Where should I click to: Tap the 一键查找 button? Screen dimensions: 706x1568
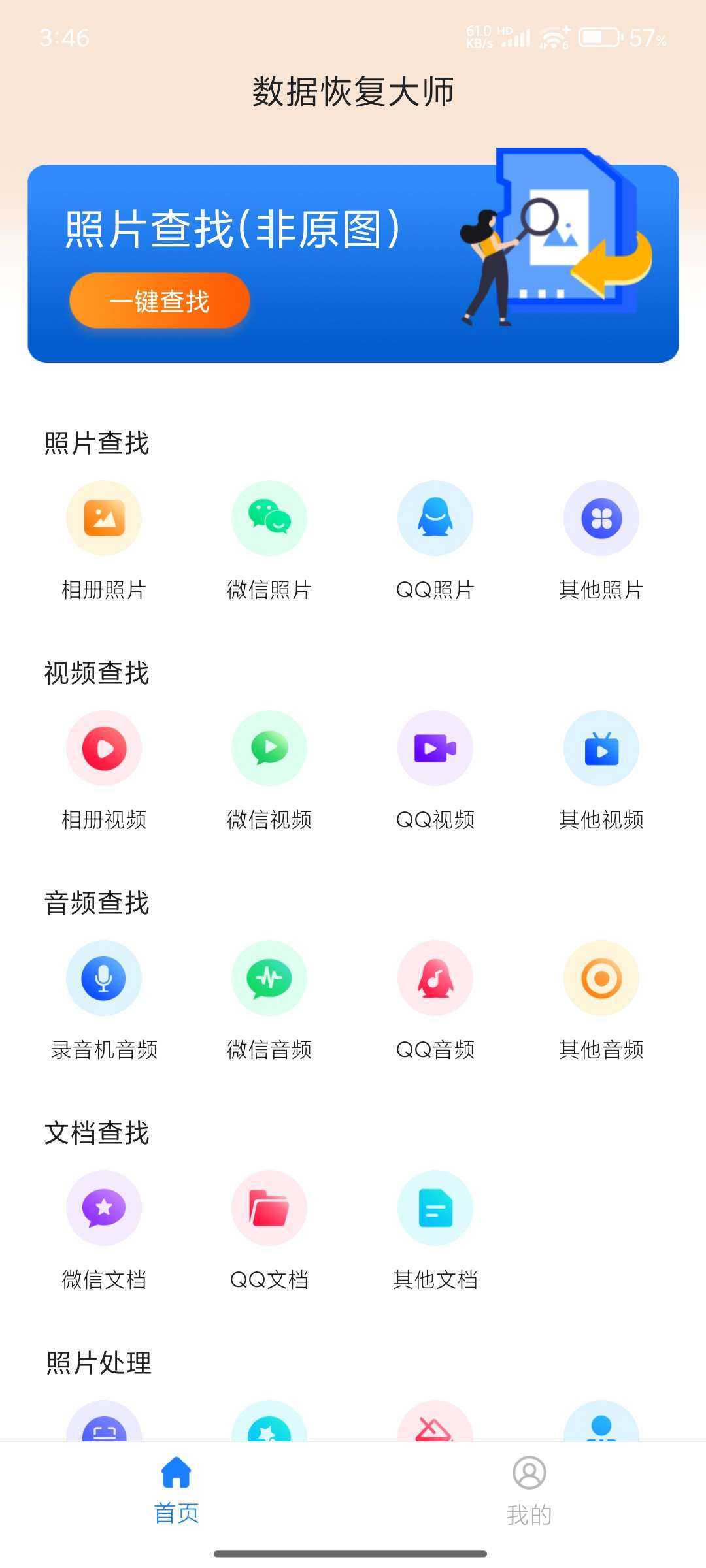tap(160, 301)
